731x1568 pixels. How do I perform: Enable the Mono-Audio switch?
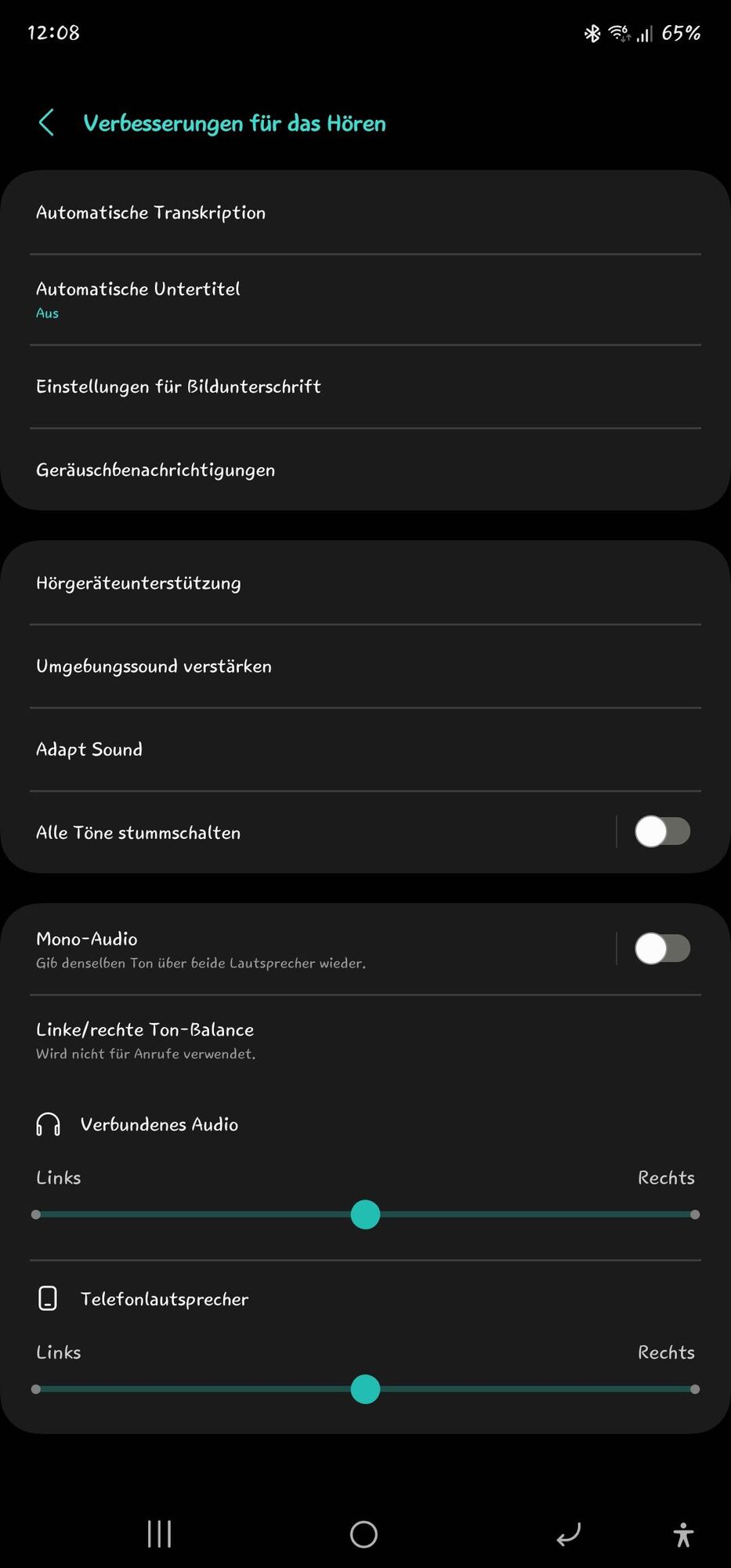662,949
